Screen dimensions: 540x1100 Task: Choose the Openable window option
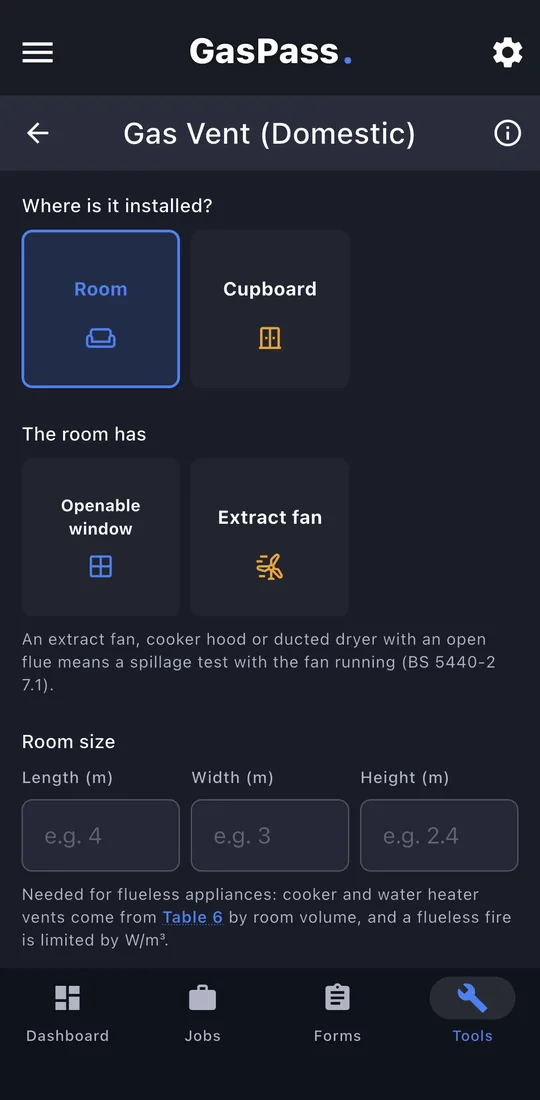coord(101,537)
